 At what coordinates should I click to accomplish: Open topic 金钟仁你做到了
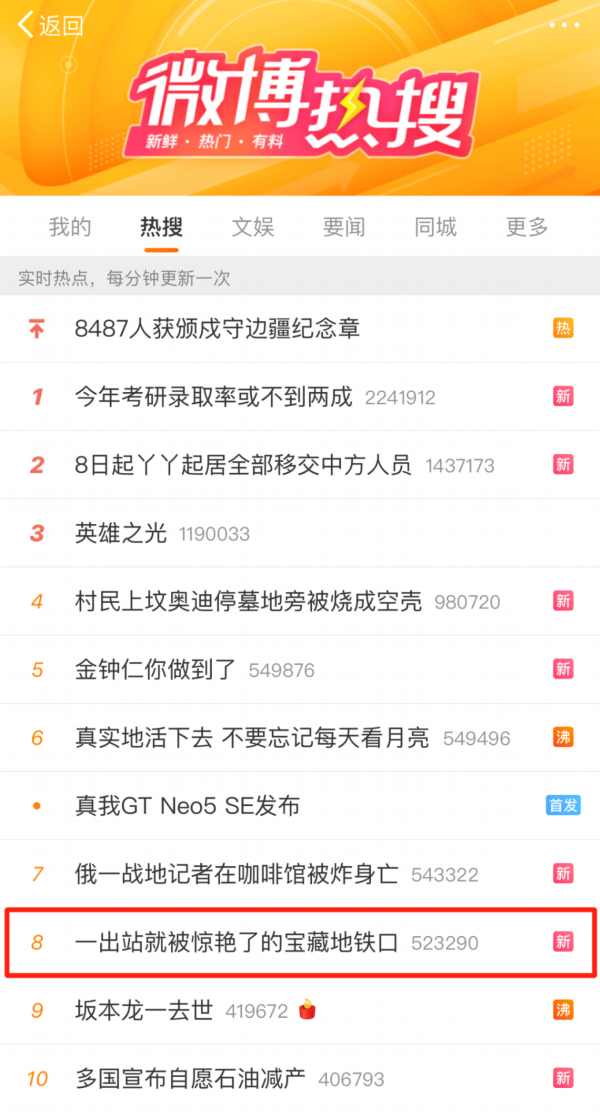point(300,669)
